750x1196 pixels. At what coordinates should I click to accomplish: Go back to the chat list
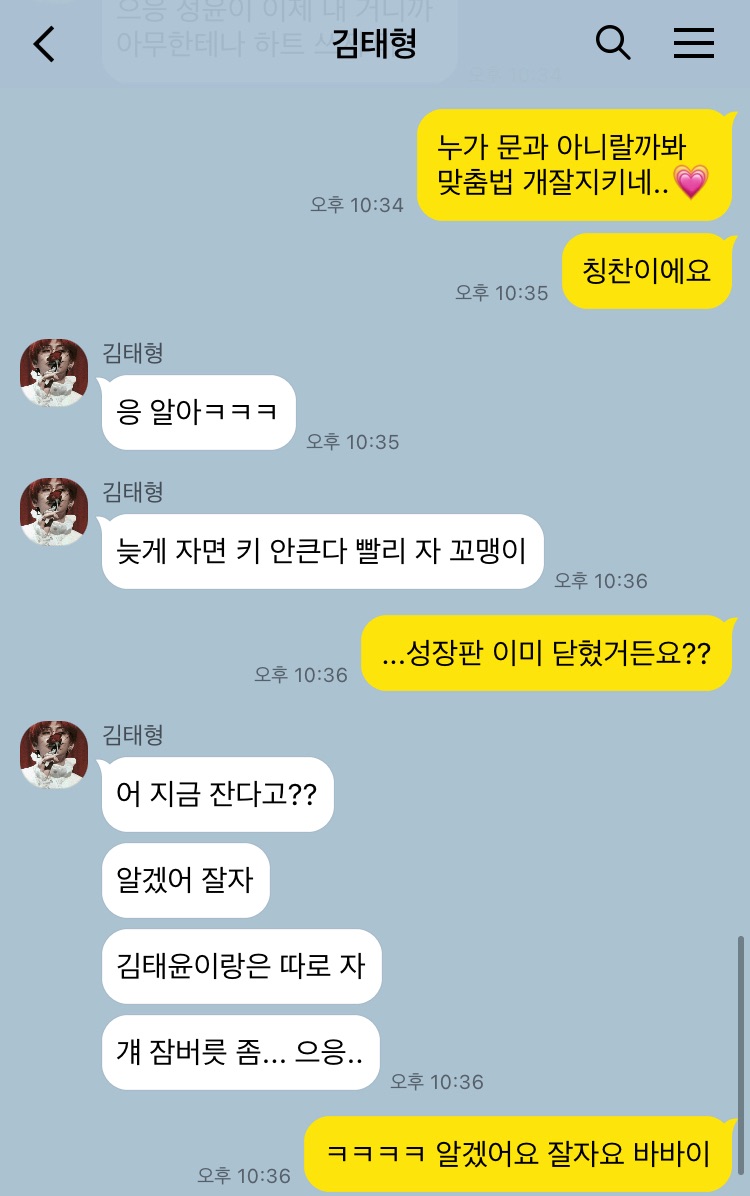point(44,44)
